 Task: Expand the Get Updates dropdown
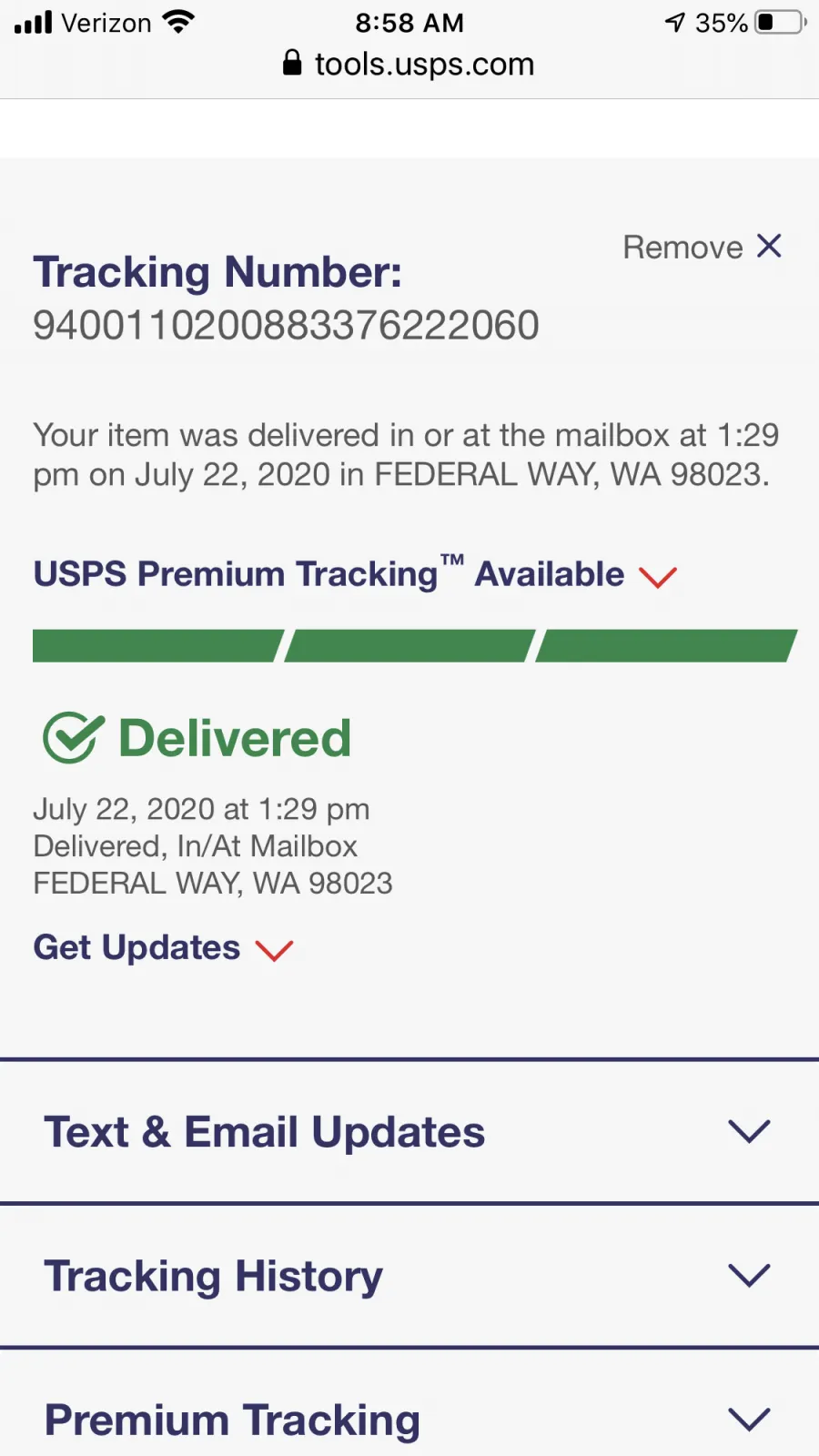pos(163,948)
